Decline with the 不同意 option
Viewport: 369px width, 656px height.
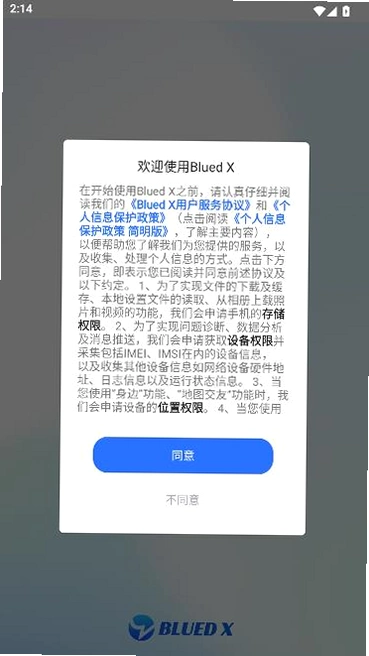click(x=182, y=500)
